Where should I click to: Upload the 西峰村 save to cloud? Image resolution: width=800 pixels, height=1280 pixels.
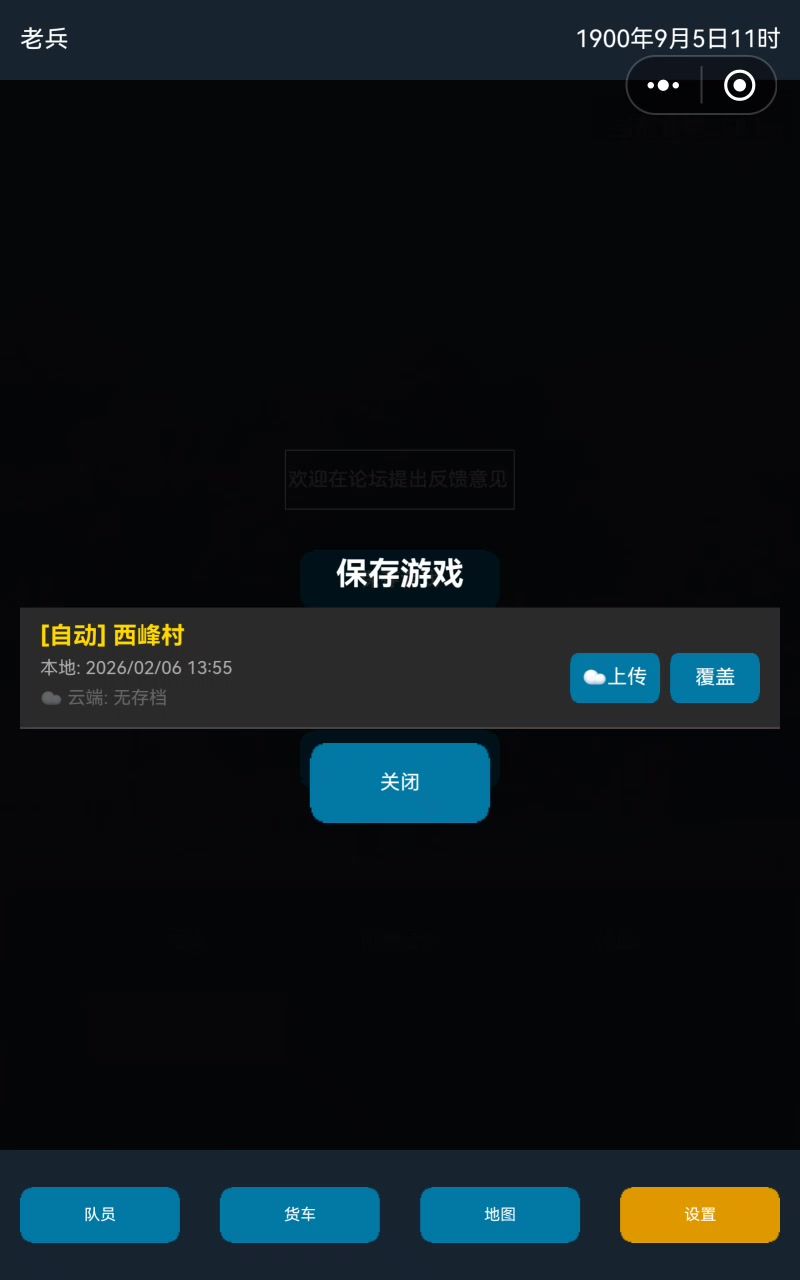pyautogui.click(x=614, y=678)
